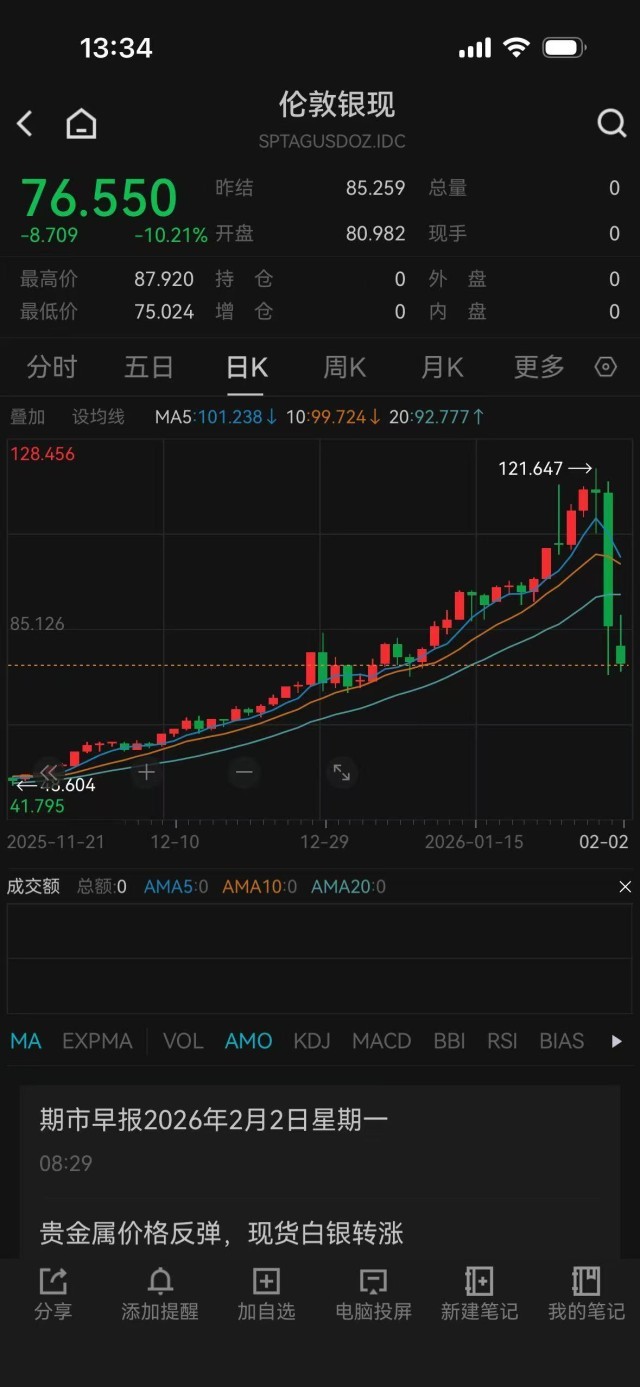The height and width of the screenshot is (1387, 640).
Task: Open the 期市早报 news article
Action: [214, 1120]
